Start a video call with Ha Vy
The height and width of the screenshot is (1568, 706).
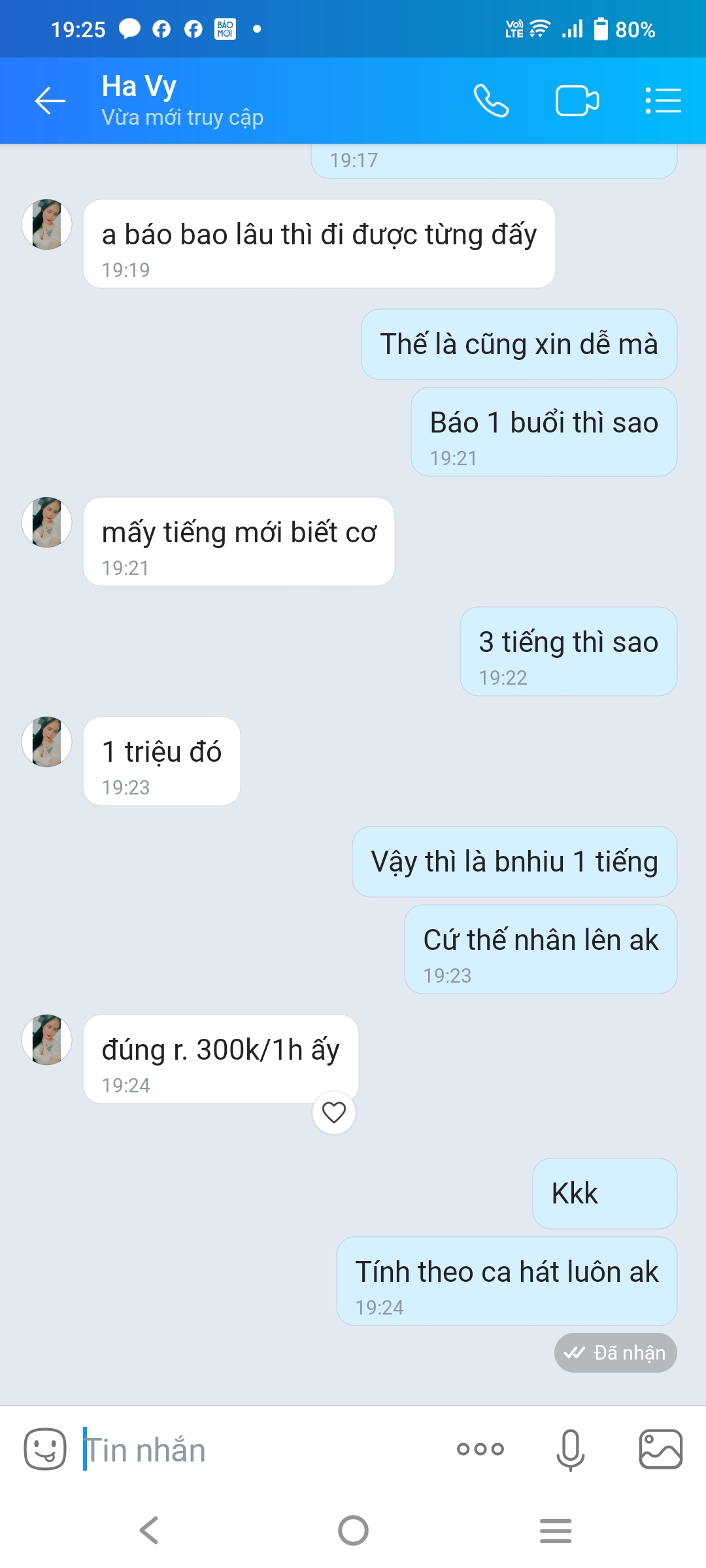coord(577,101)
